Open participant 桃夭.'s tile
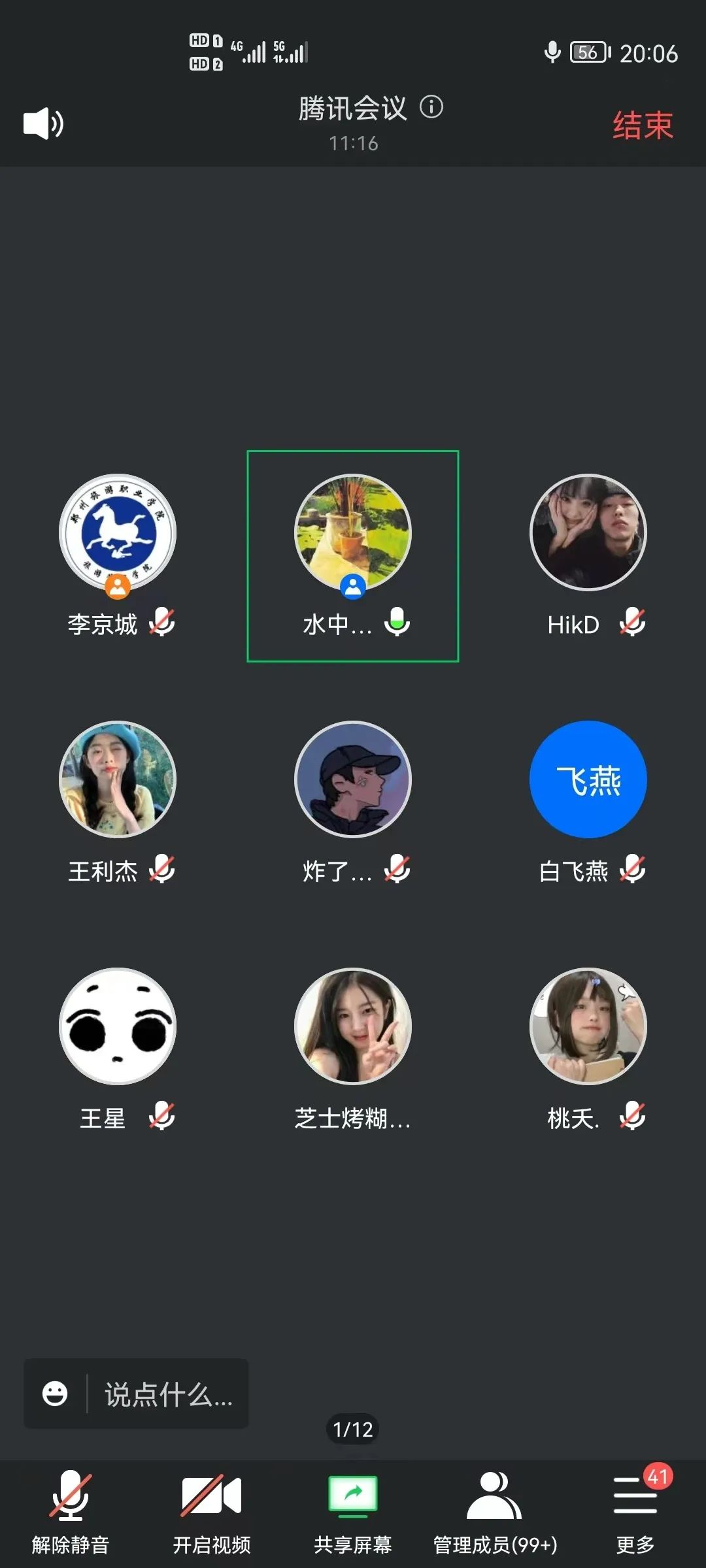 point(588,1026)
